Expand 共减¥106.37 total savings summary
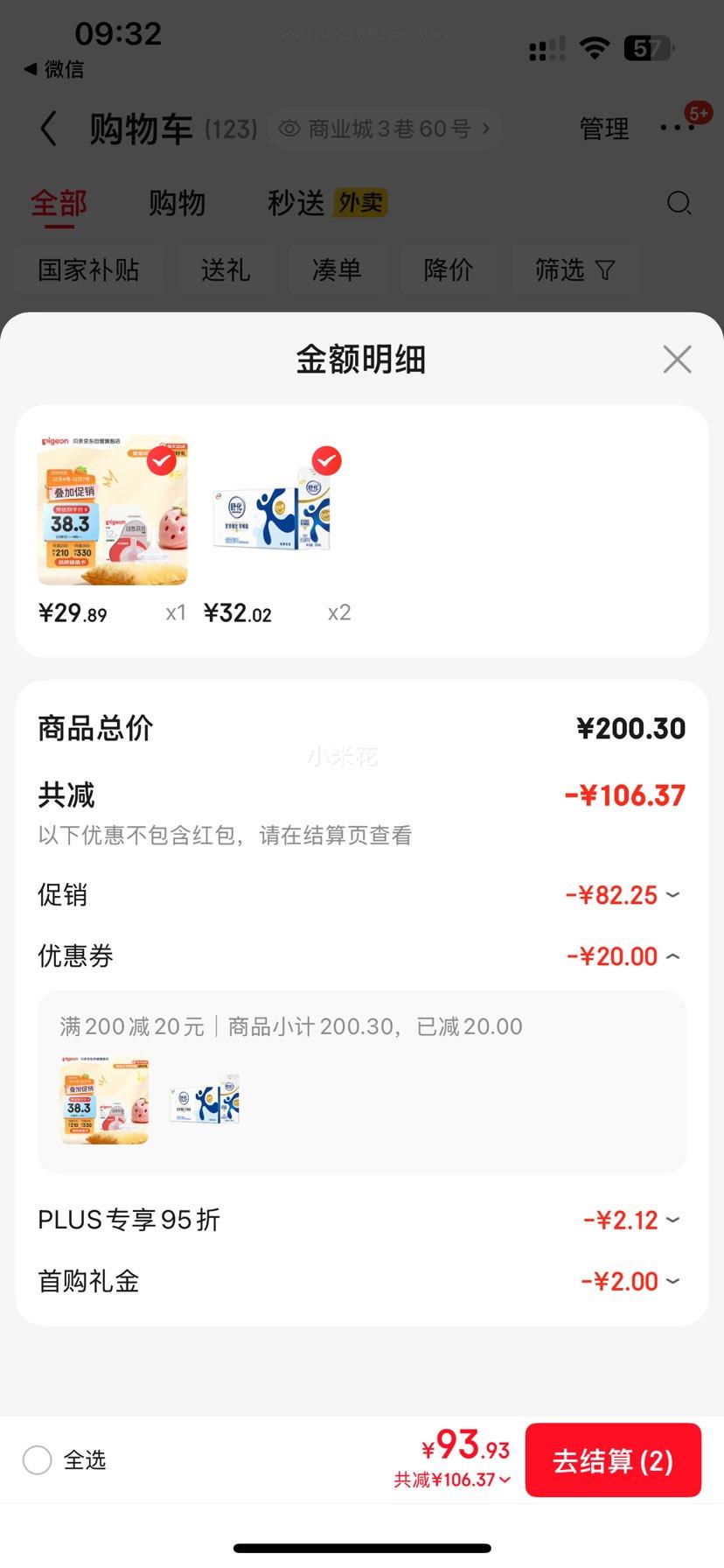Image resolution: width=724 pixels, height=1568 pixels. (451, 1480)
